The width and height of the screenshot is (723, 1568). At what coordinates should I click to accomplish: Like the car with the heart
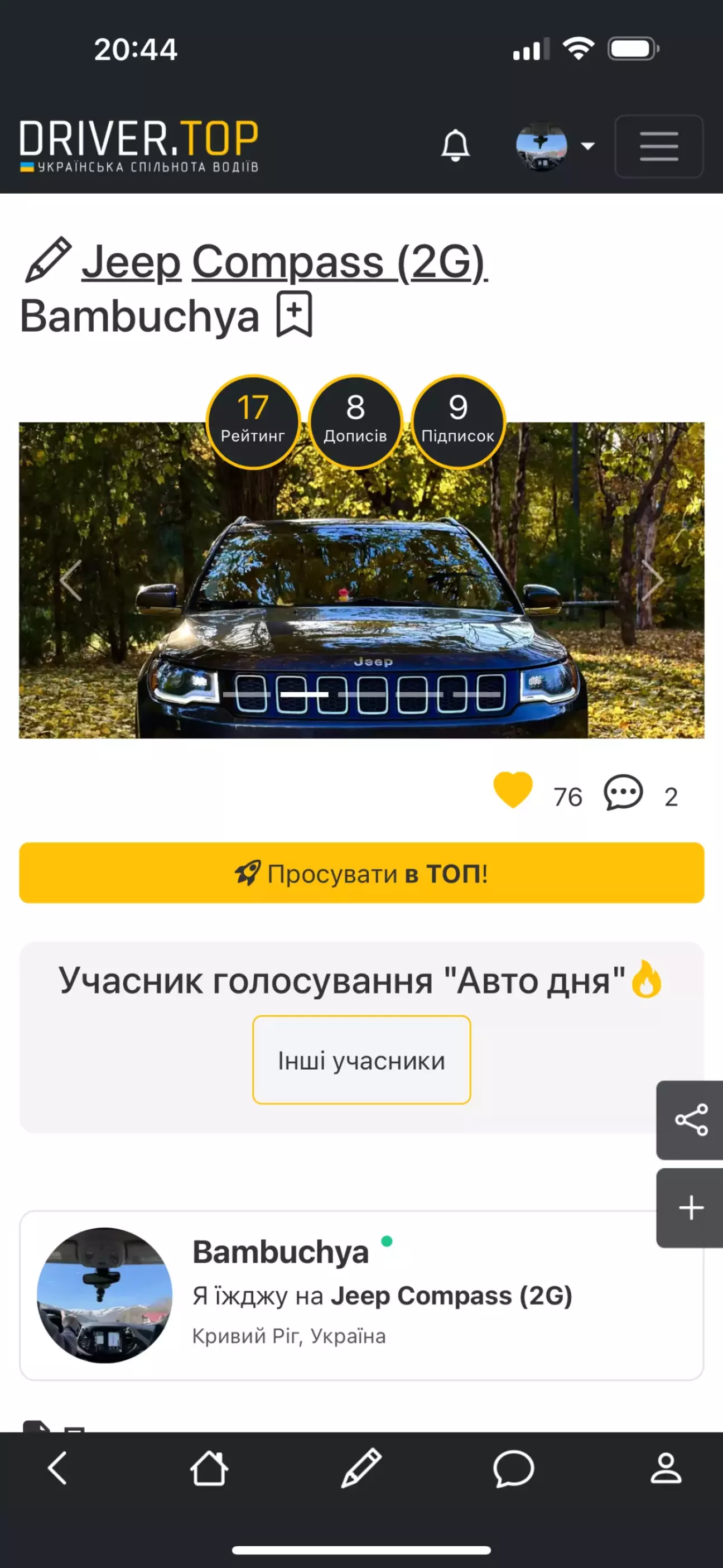click(513, 789)
